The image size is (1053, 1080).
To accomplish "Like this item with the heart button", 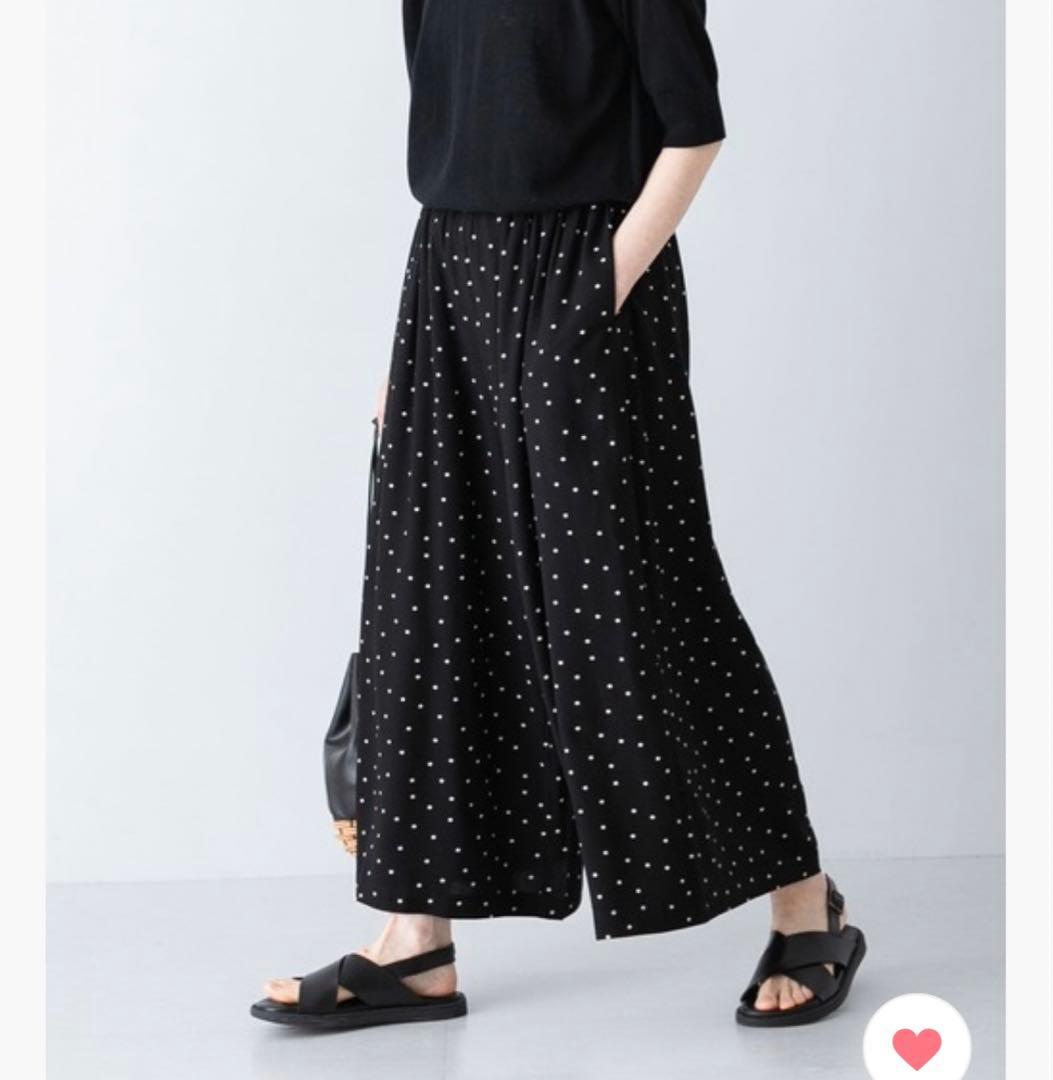I will point(916,1044).
